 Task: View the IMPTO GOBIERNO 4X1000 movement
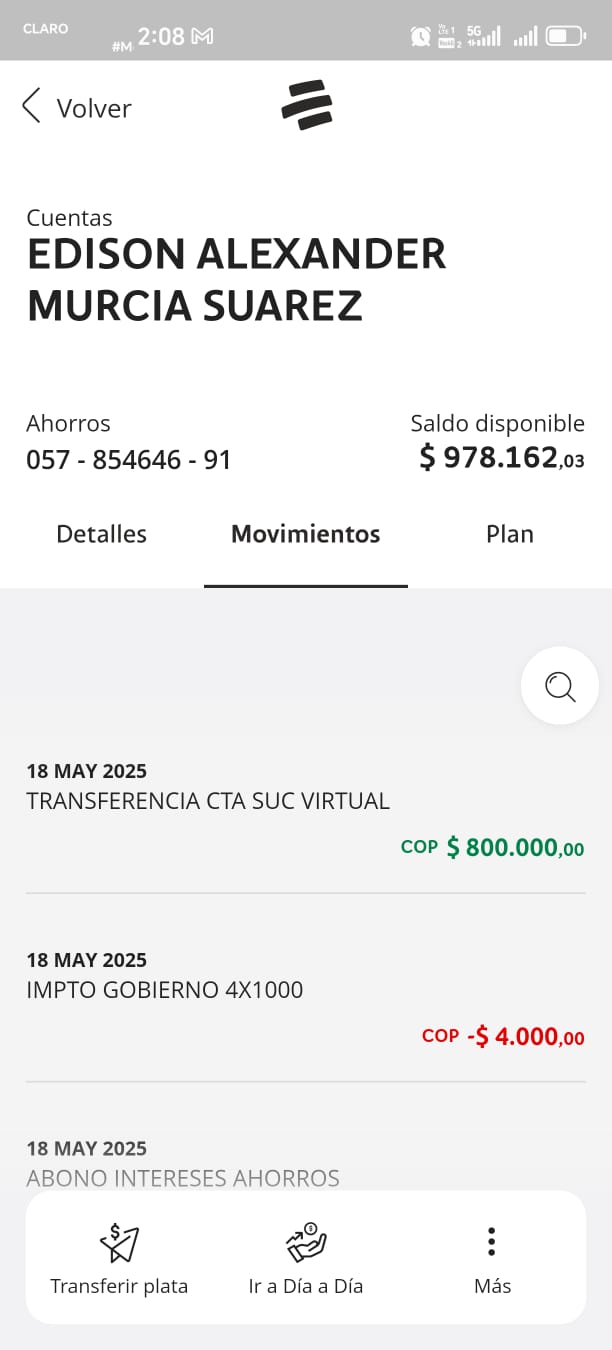click(305, 998)
